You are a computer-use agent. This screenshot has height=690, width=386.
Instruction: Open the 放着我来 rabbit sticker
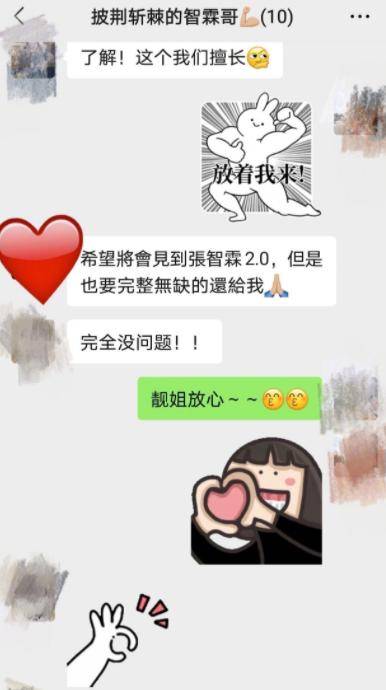tap(260, 156)
